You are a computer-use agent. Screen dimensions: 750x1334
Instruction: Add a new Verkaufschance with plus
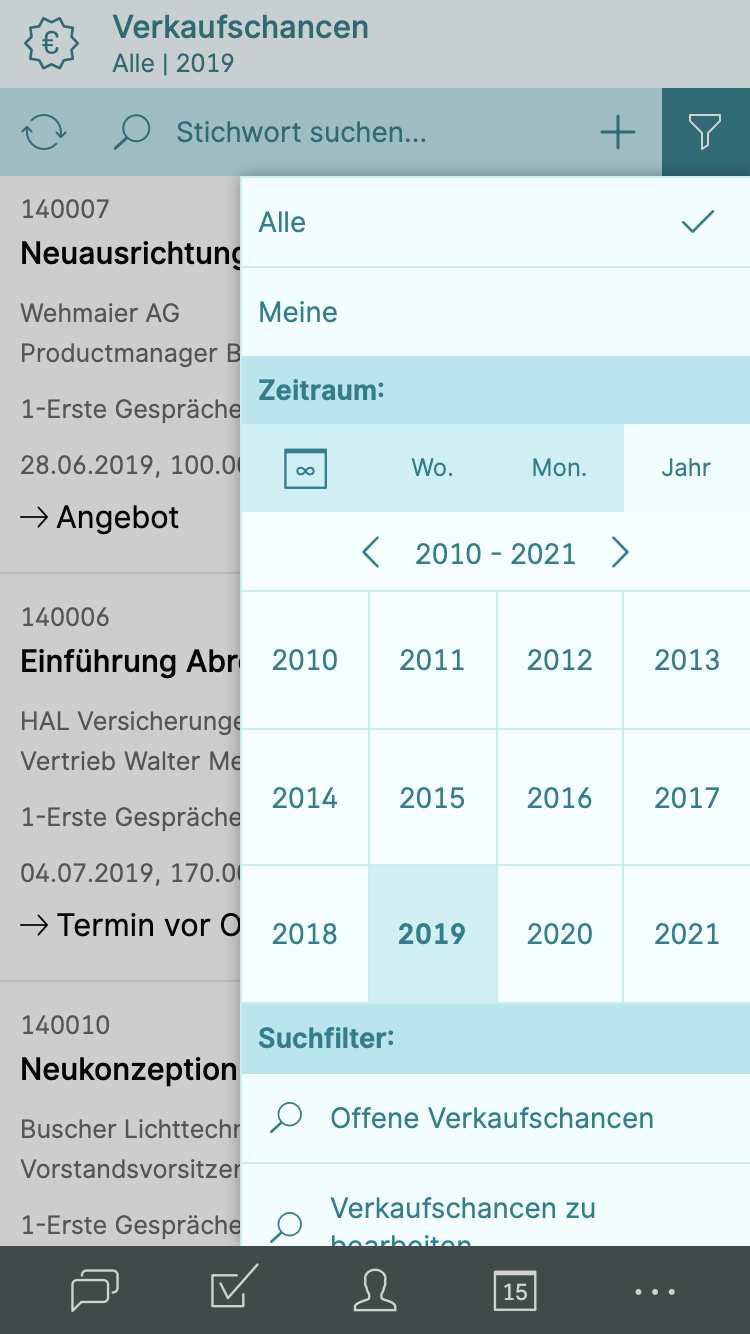click(x=618, y=132)
